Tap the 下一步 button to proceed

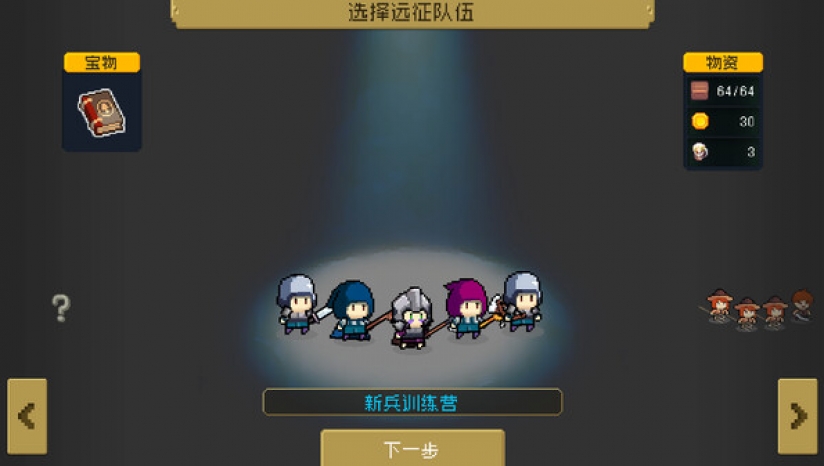412,449
